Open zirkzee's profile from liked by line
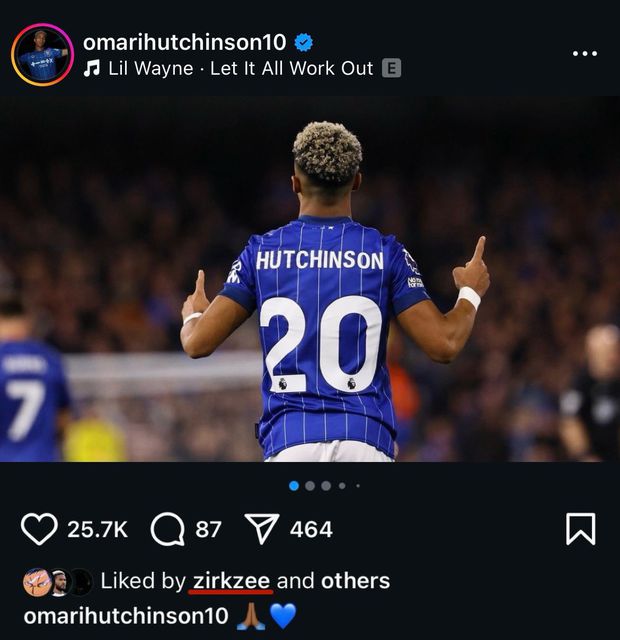The height and width of the screenshot is (640, 620). pyautogui.click(x=231, y=581)
